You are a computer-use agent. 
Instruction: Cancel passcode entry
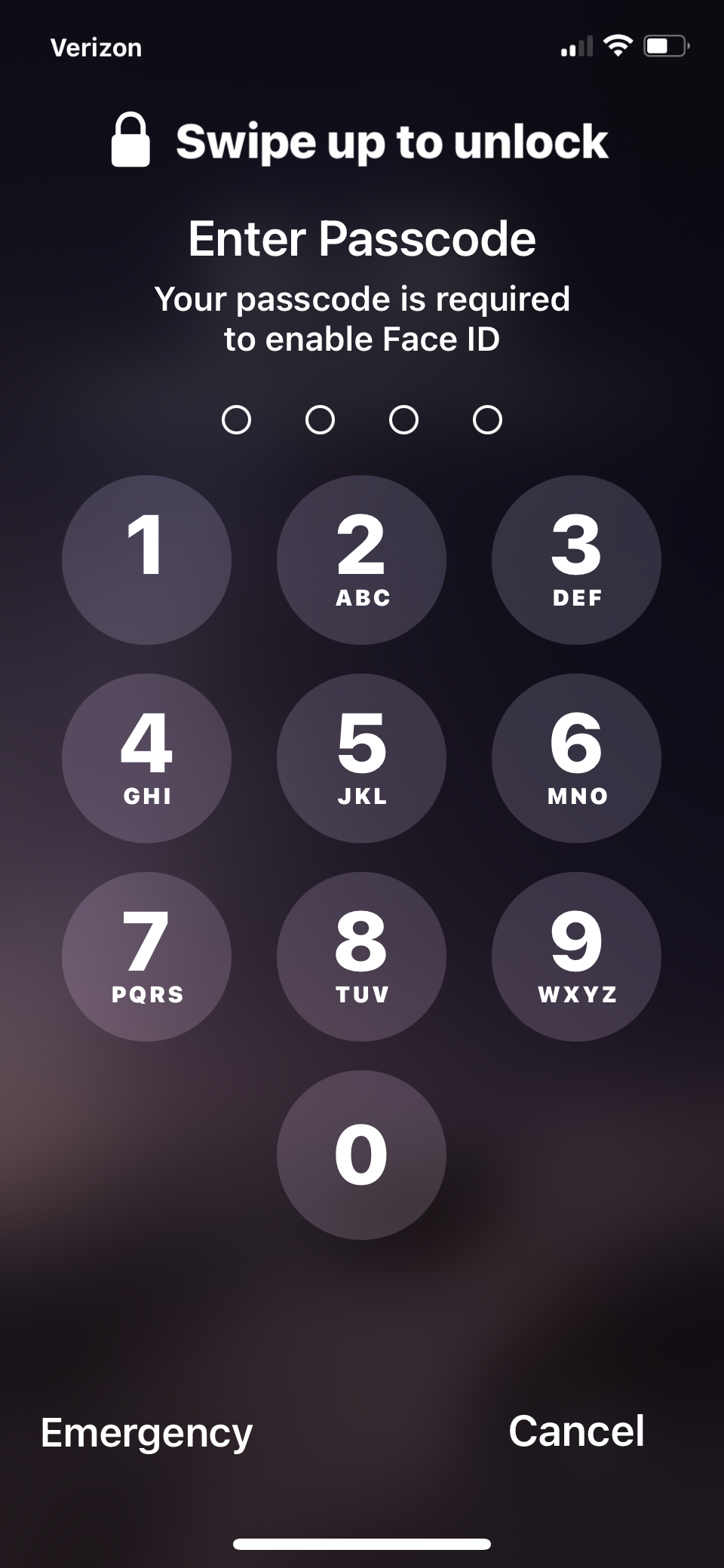click(x=576, y=1431)
